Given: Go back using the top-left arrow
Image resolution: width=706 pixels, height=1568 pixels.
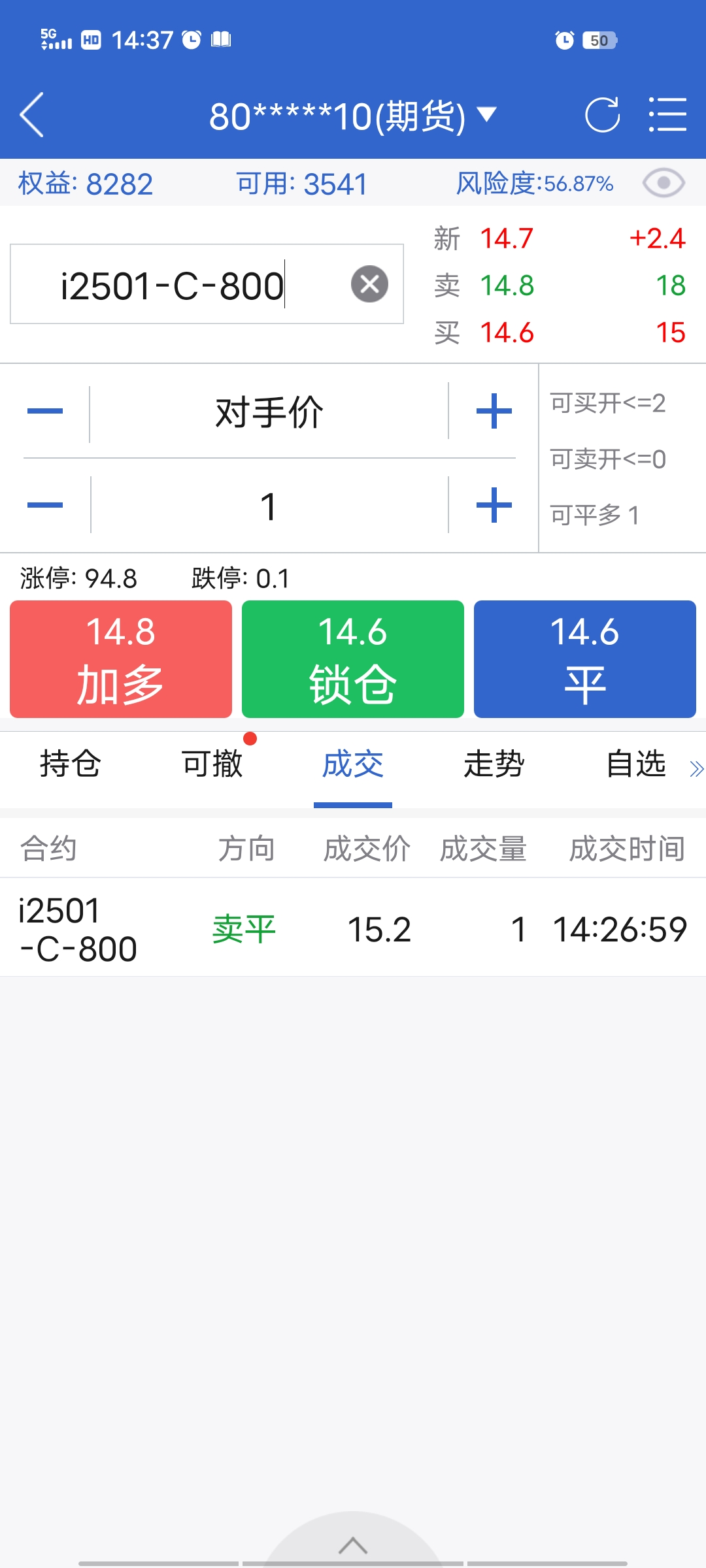Looking at the screenshot, I should coord(32,115).
